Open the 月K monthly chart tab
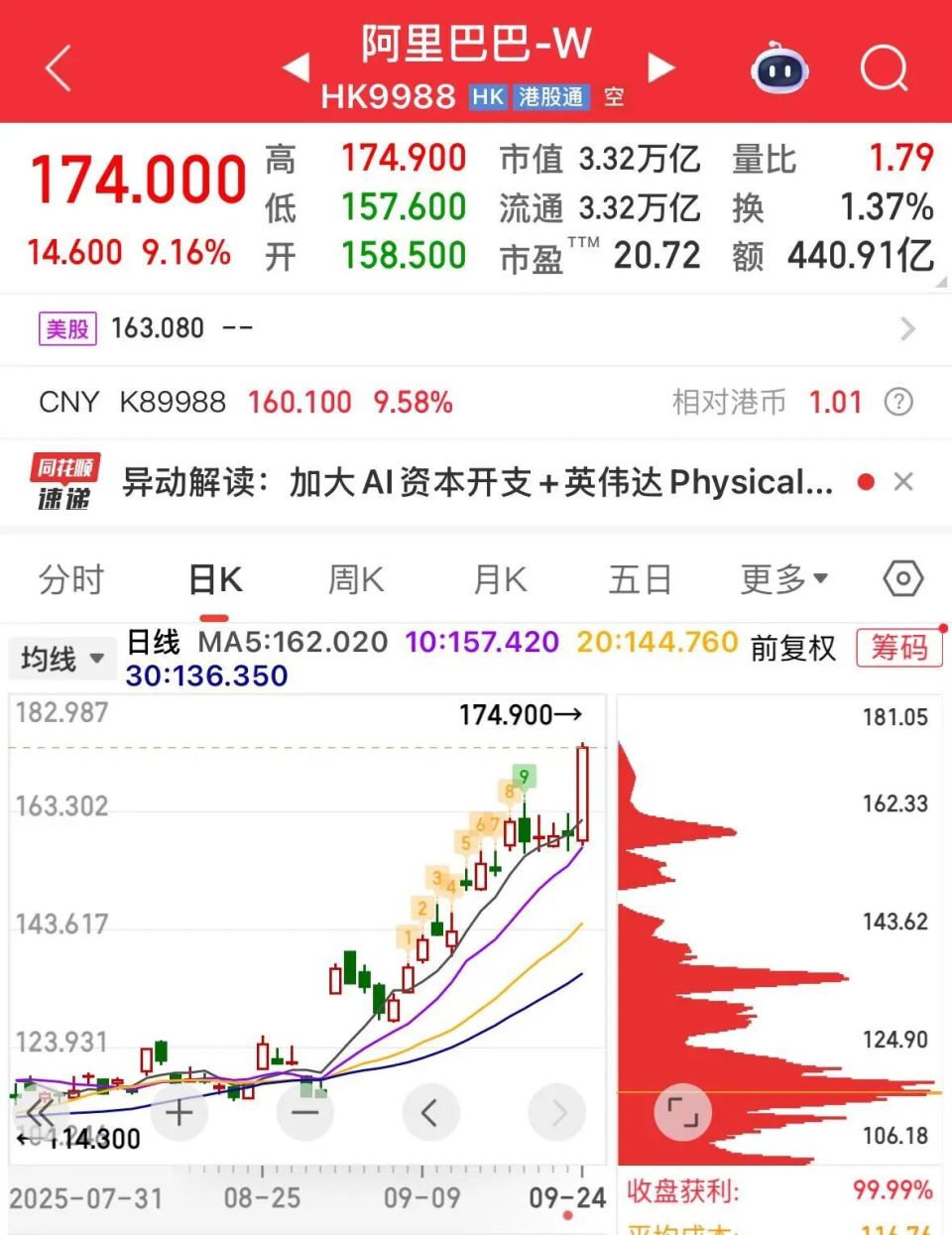Screen dimensions: 952x1235 tap(498, 578)
